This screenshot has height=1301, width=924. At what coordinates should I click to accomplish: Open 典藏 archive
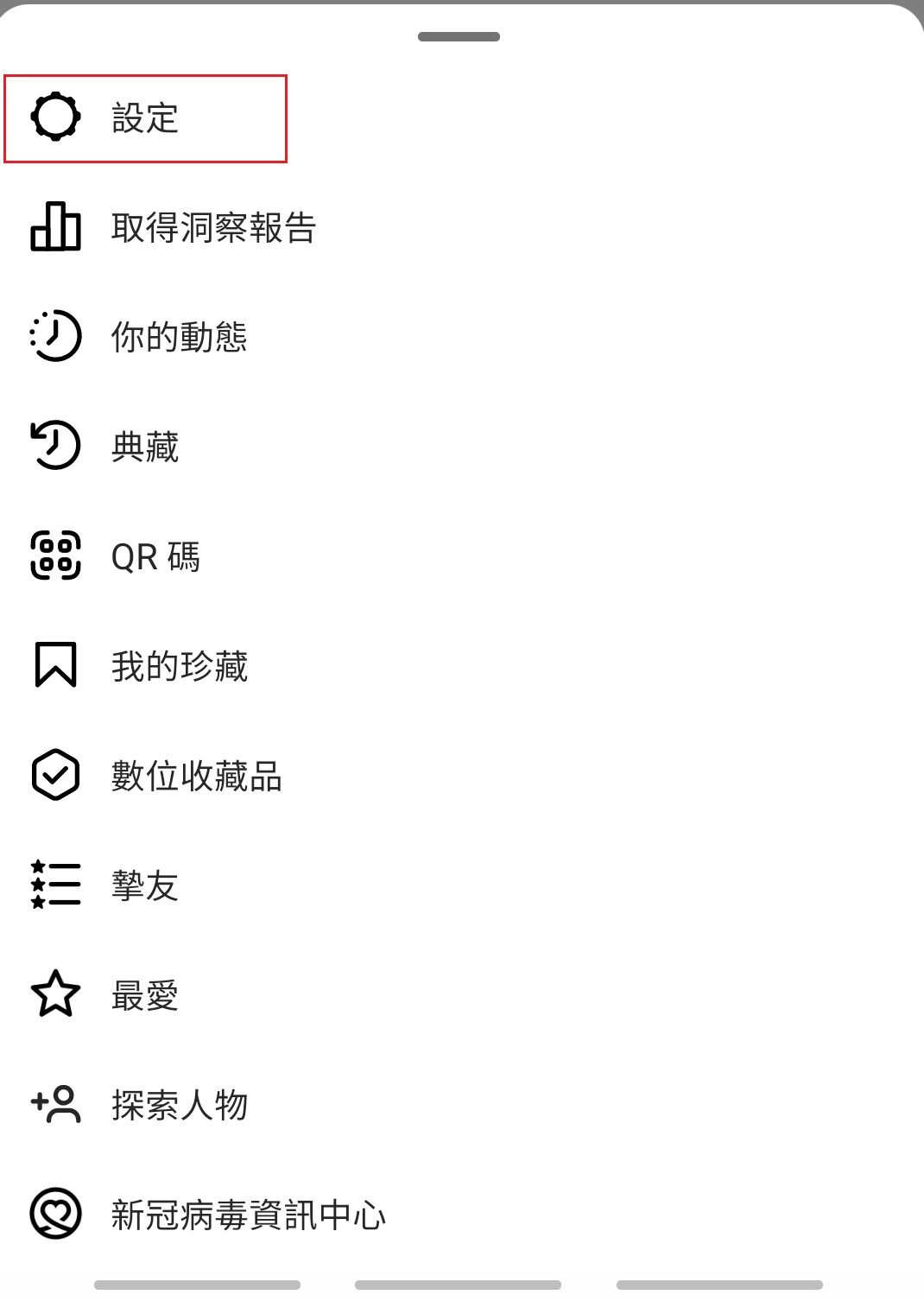tap(144, 447)
